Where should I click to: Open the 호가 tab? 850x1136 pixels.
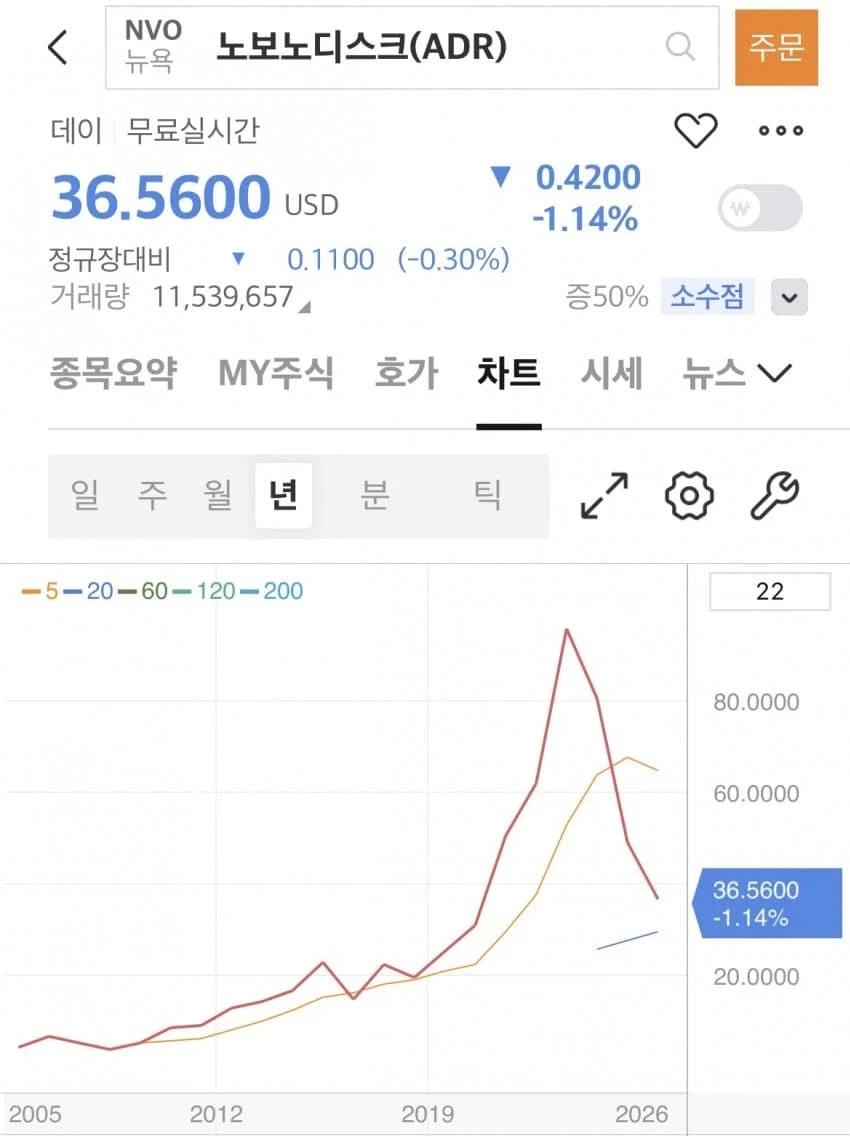point(405,372)
